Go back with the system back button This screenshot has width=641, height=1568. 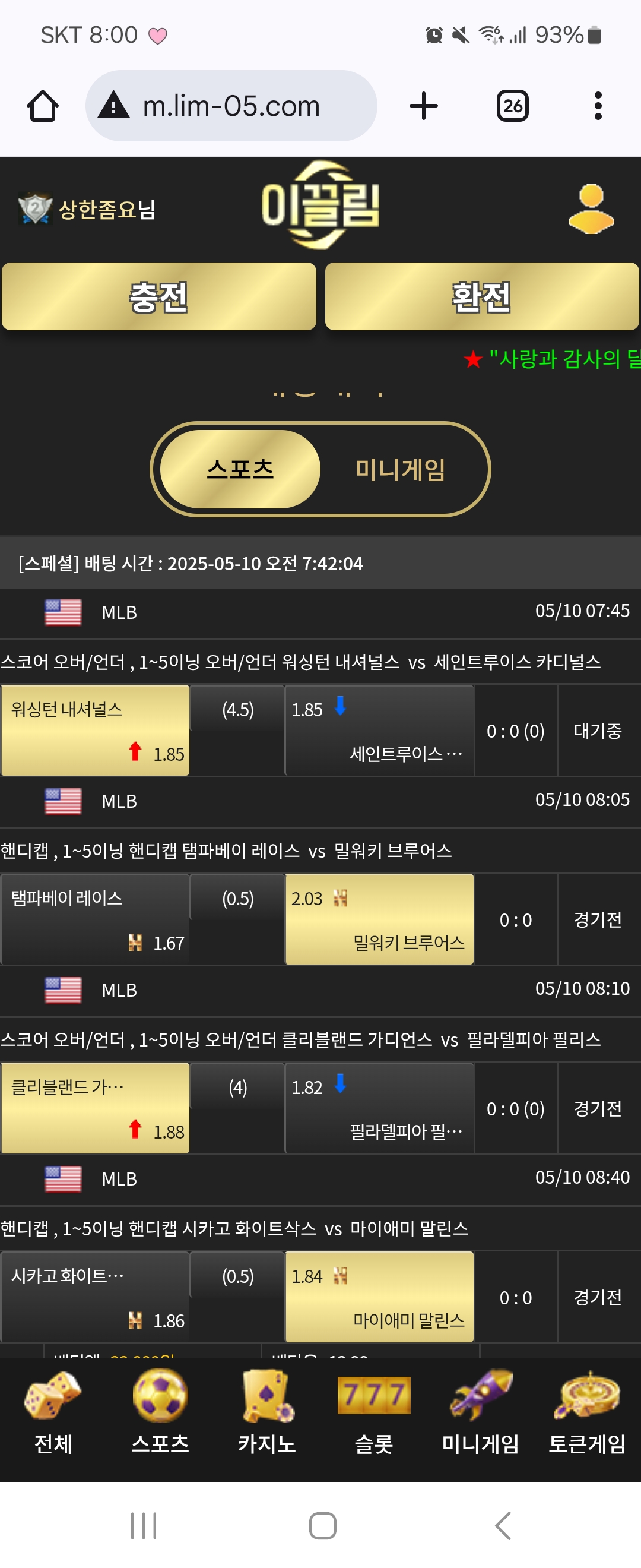pyautogui.click(x=502, y=1525)
